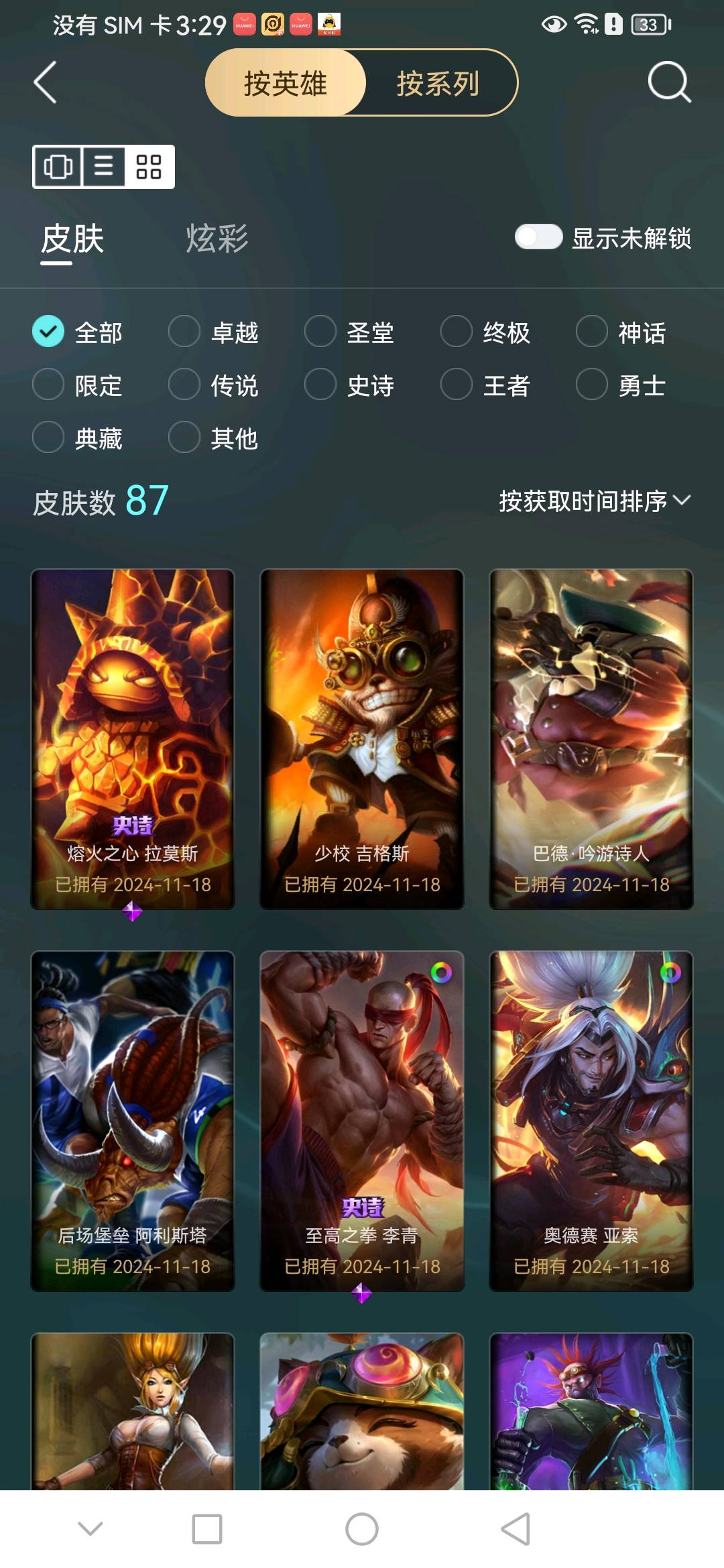Switch to the 炫彩 tab

[217, 239]
